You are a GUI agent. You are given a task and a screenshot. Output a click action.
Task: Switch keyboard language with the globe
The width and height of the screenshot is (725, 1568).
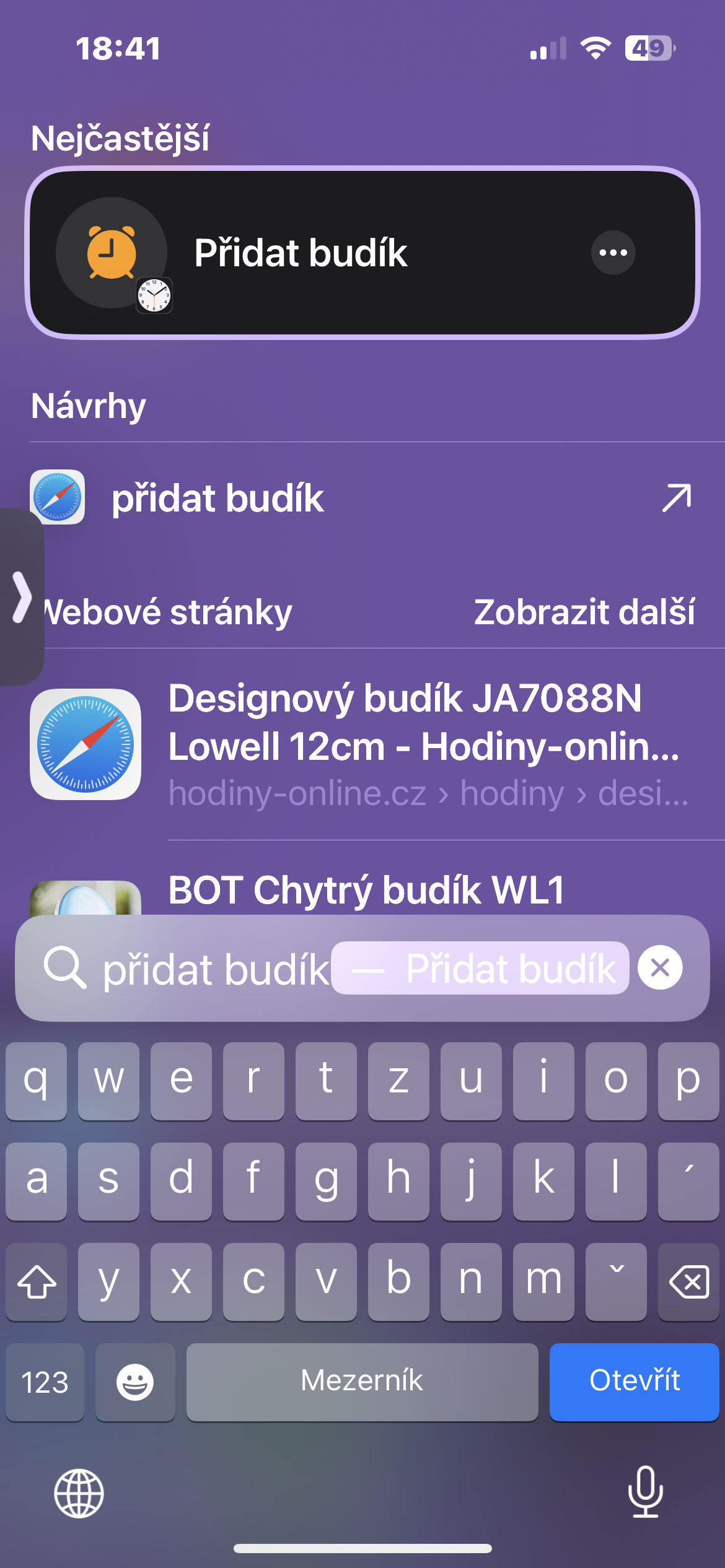pos(79,1494)
